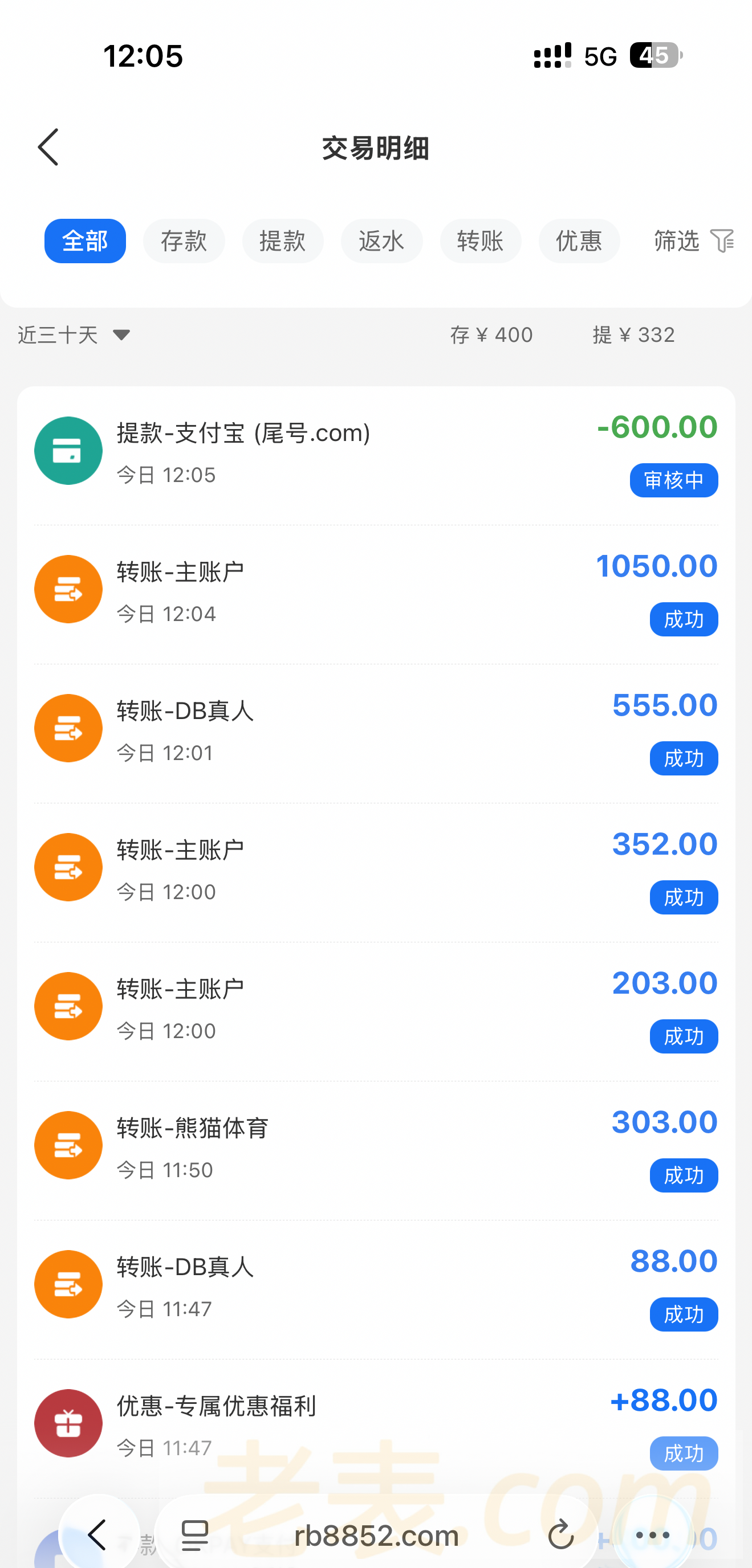The height and width of the screenshot is (1568, 752).
Task: Open the 提款-支付宝 -600.00 record
Action: point(376,453)
